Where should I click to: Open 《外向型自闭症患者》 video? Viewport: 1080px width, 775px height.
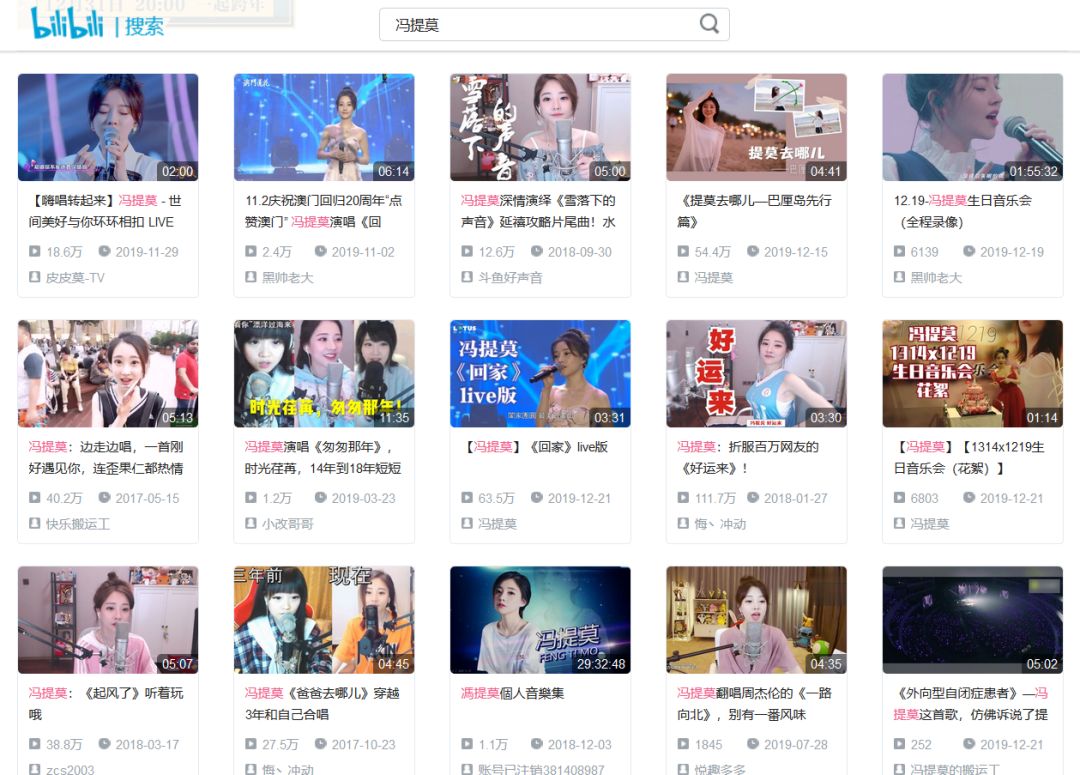pos(972,620)
